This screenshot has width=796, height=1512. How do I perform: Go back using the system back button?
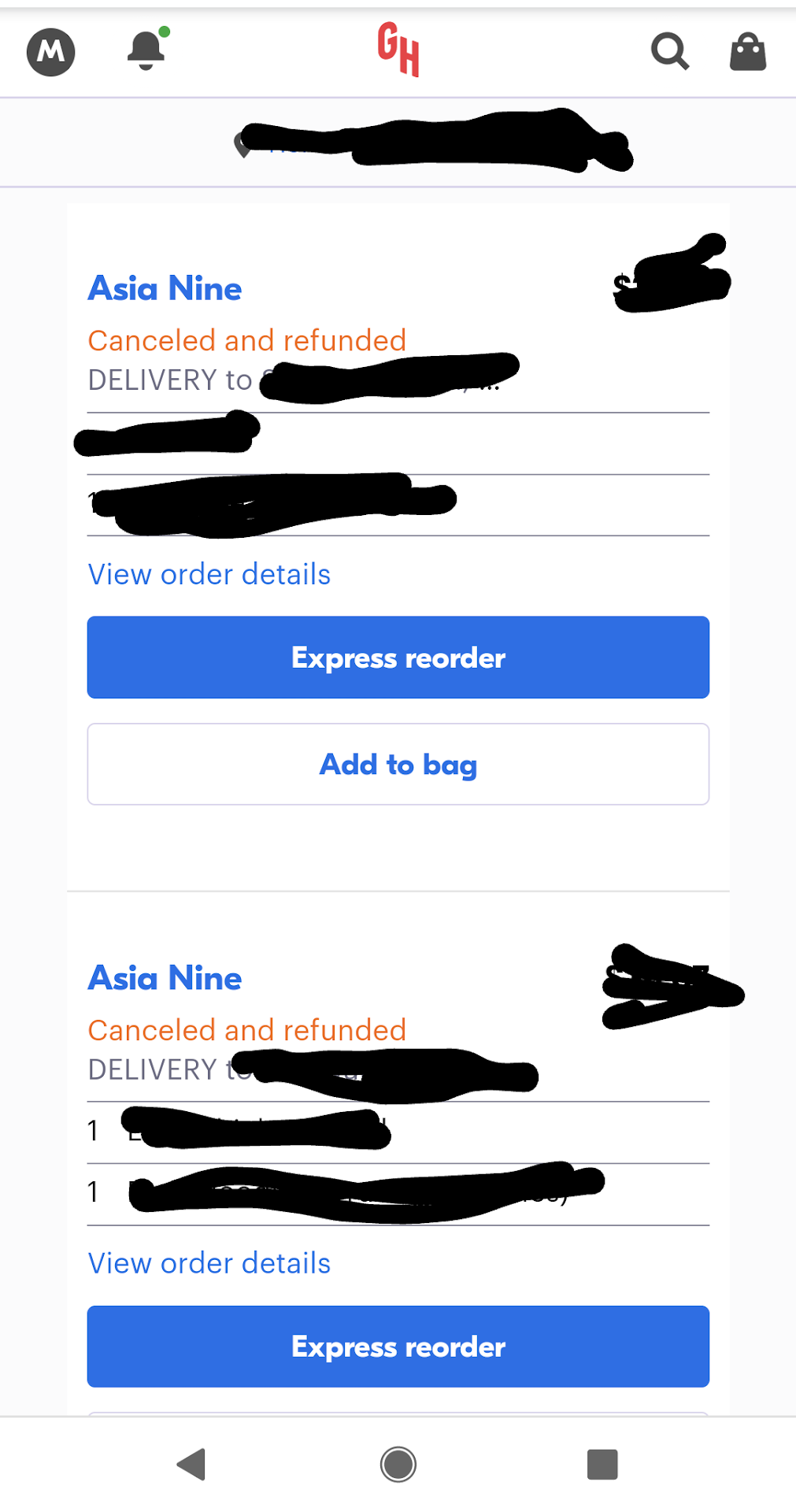point(191,1465)
